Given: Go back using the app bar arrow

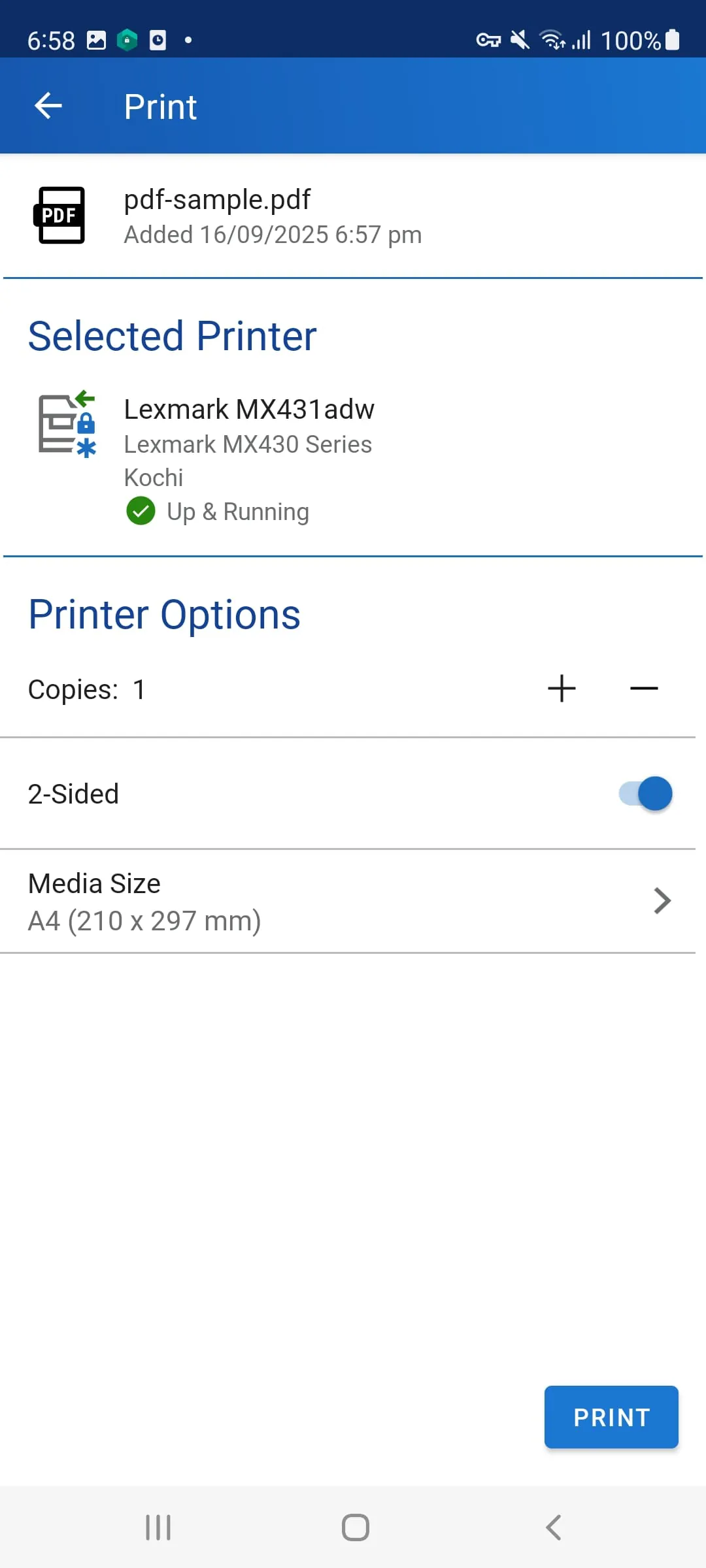Looking at the screenshot, I should [x=48, y=106].
